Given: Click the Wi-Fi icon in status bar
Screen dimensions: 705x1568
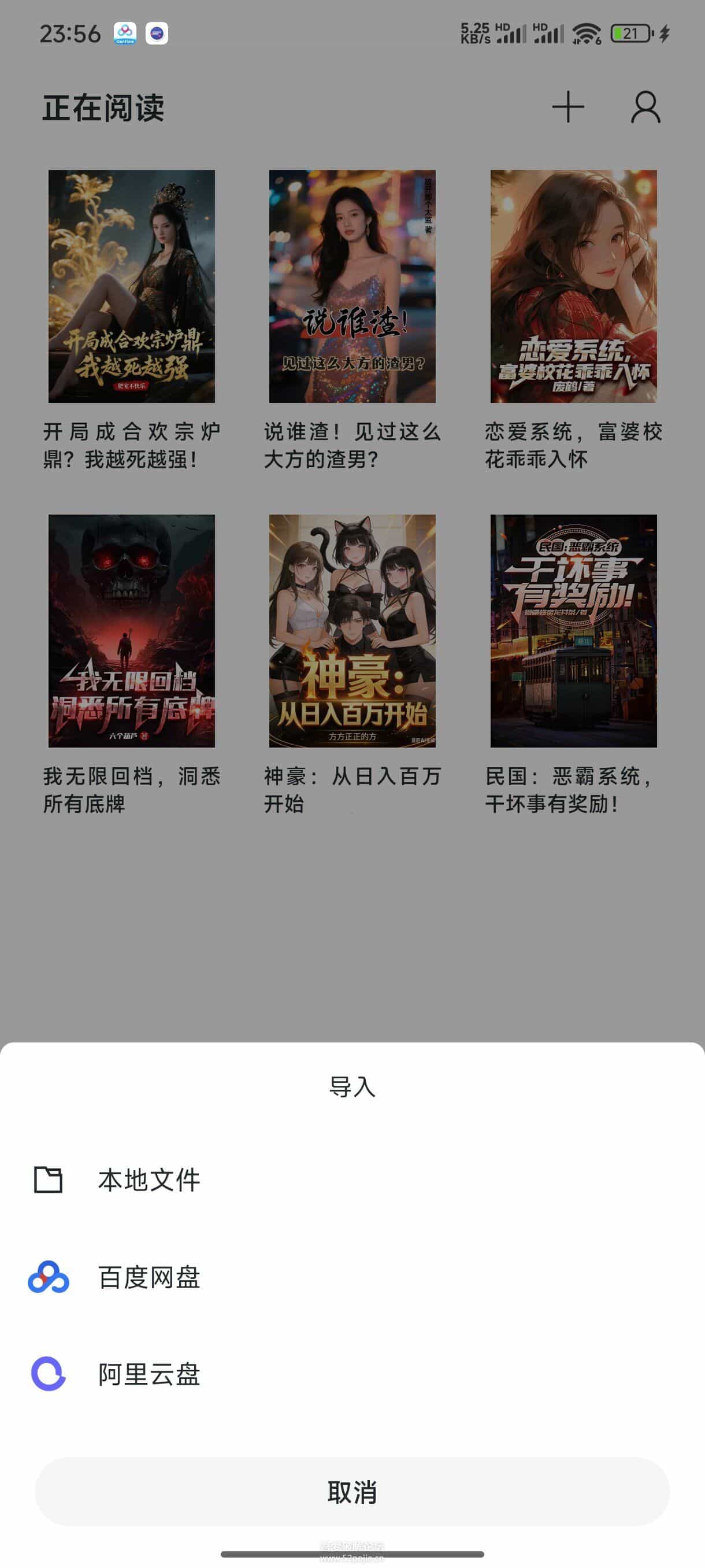Looking at the screenshot, I should coord(585,35).
